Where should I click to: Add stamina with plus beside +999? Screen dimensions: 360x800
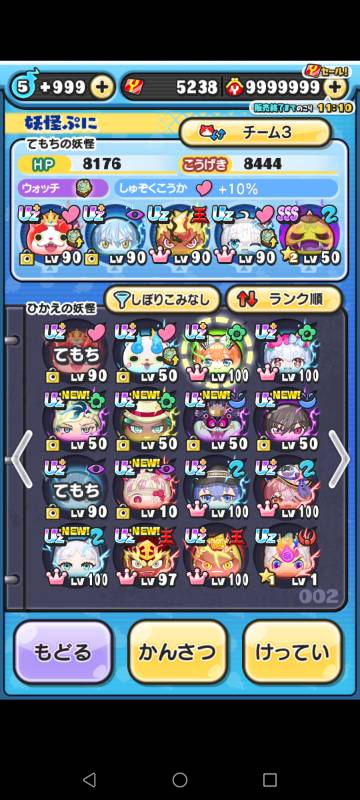click(x=102, y=88)
